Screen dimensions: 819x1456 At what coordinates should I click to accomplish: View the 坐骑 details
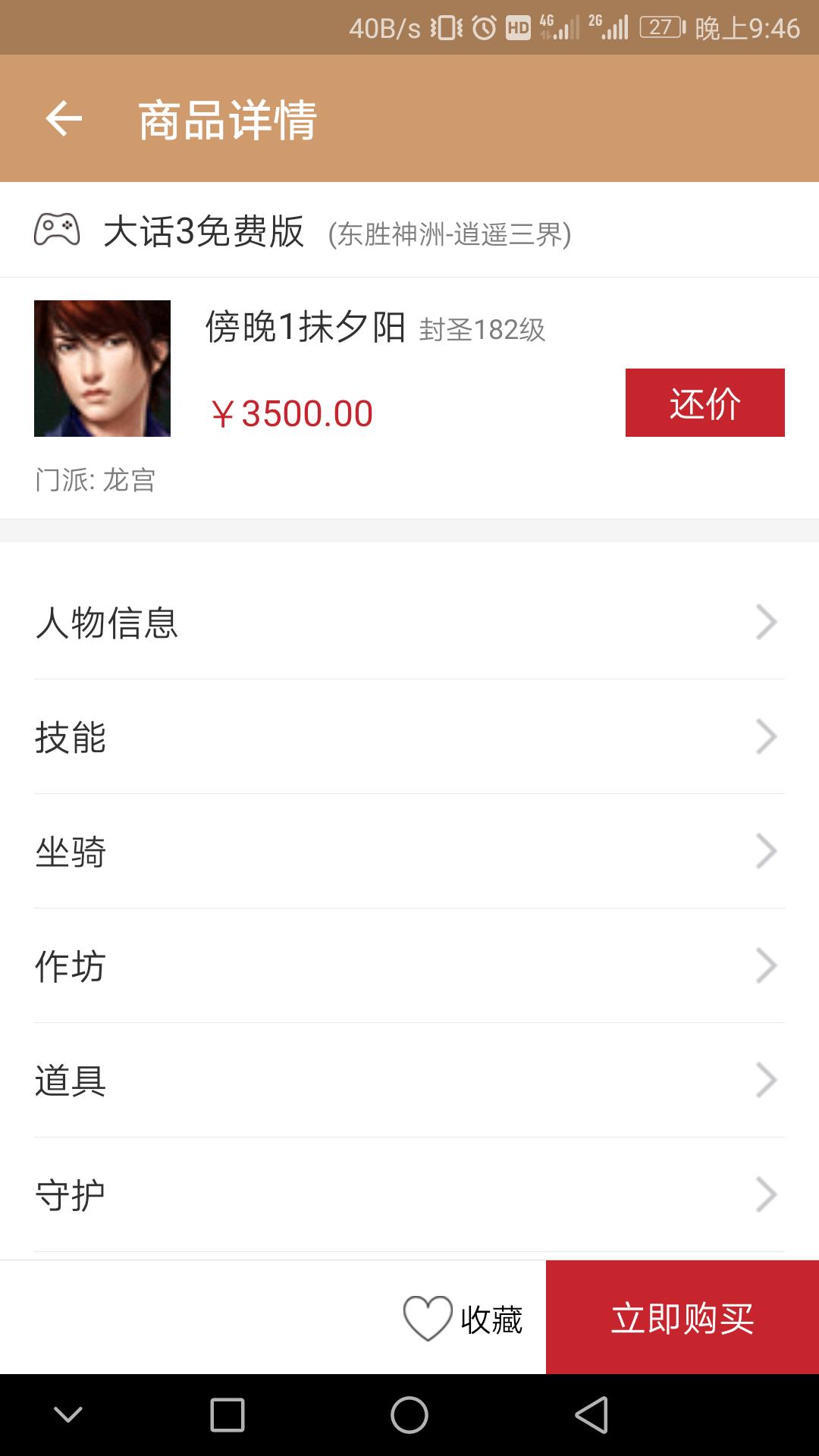(x=409, y=852)
